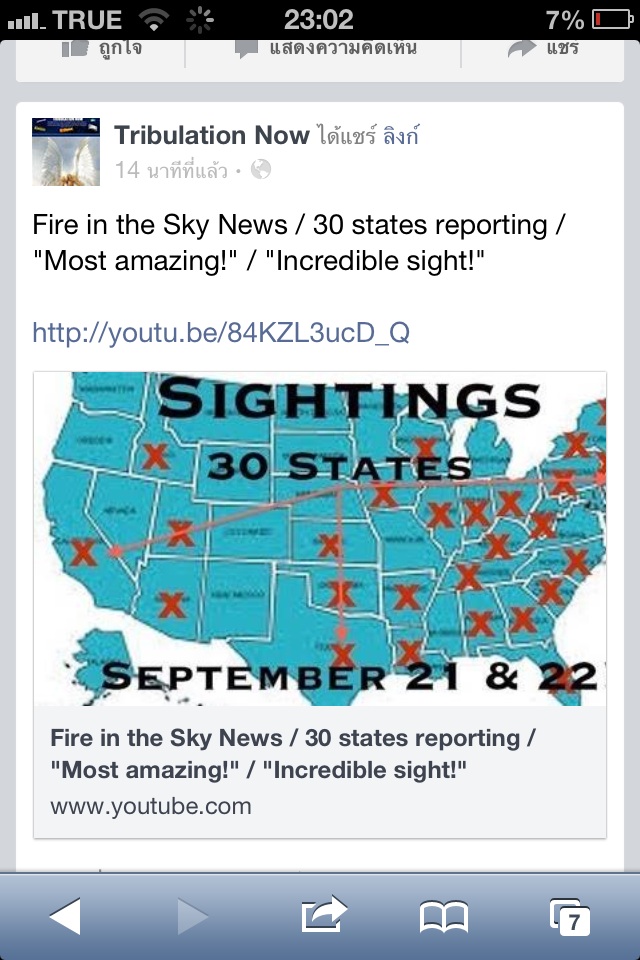Screen dimensions: 640x960
Task: Open Tribulation Now profile name
Action: click(x=211, y=136)
